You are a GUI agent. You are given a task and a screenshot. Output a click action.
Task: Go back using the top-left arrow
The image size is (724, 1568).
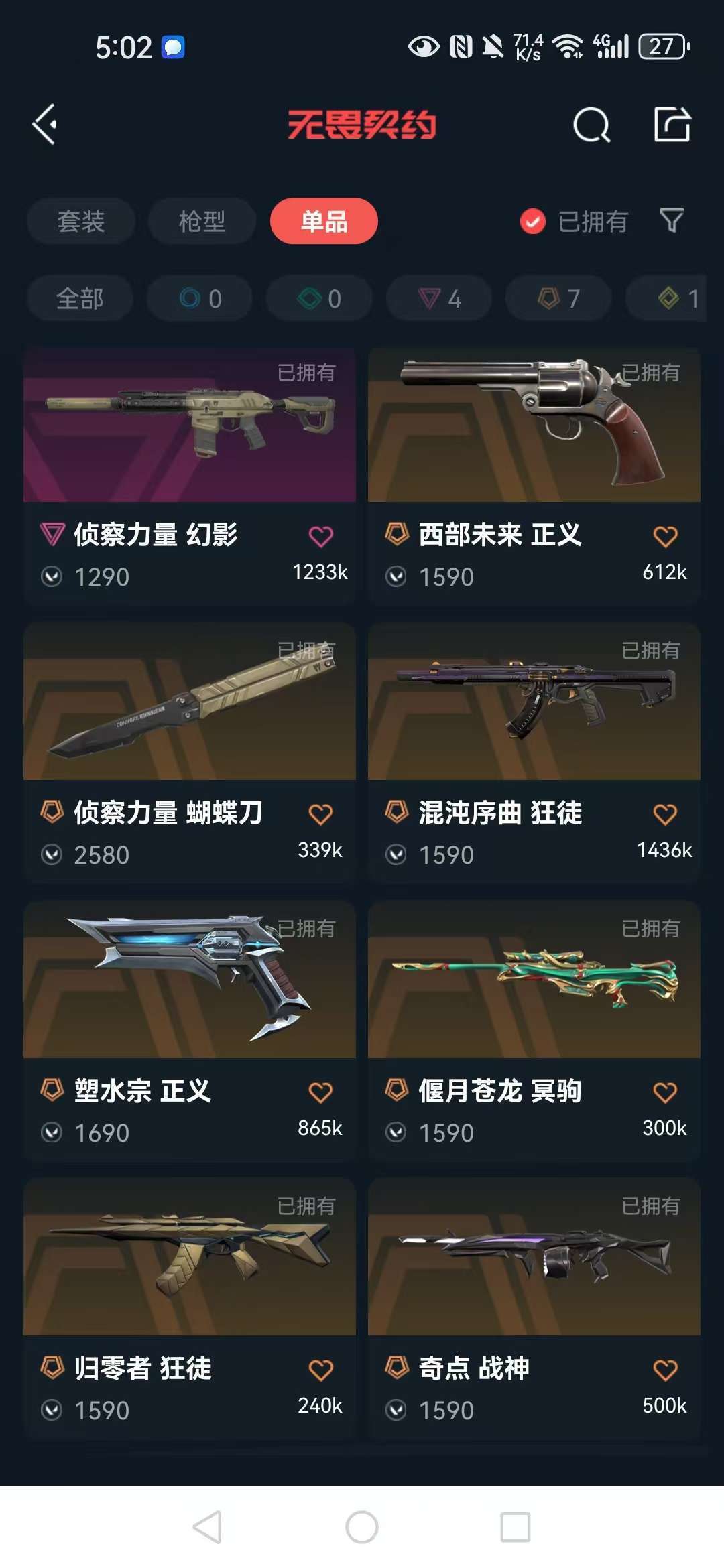(46, 125)
